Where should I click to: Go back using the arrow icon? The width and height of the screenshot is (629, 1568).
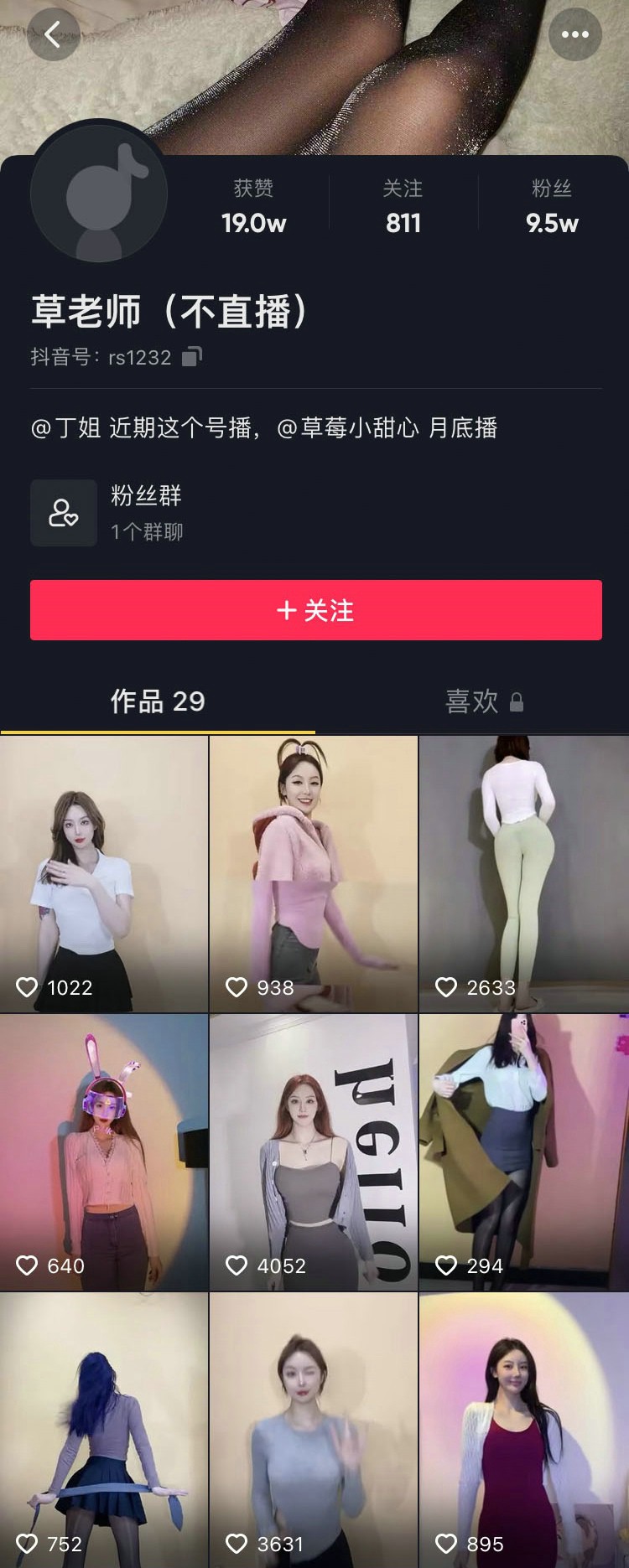pyautogui.click(x=53, y=34)
